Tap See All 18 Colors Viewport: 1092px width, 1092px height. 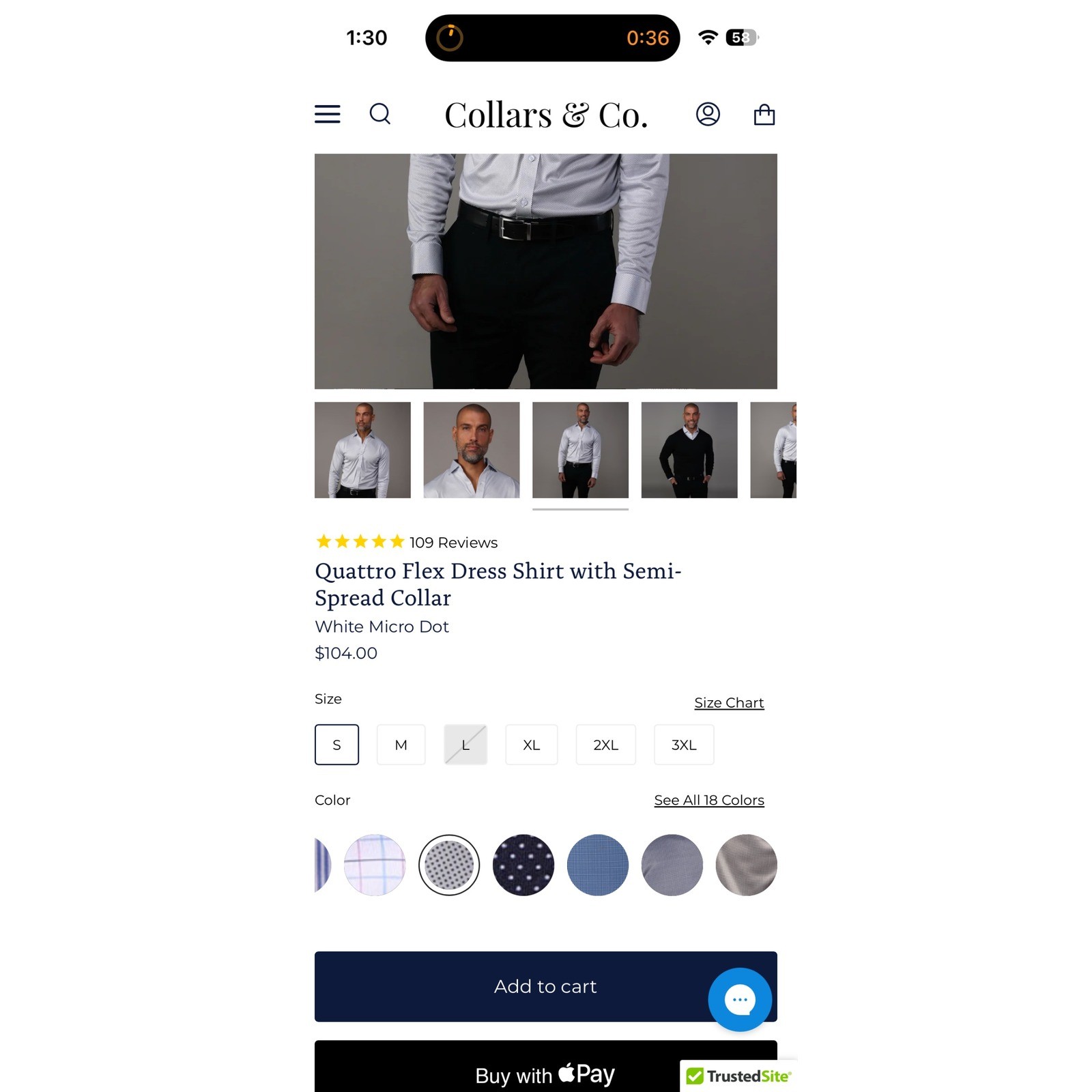coord(708,800)
